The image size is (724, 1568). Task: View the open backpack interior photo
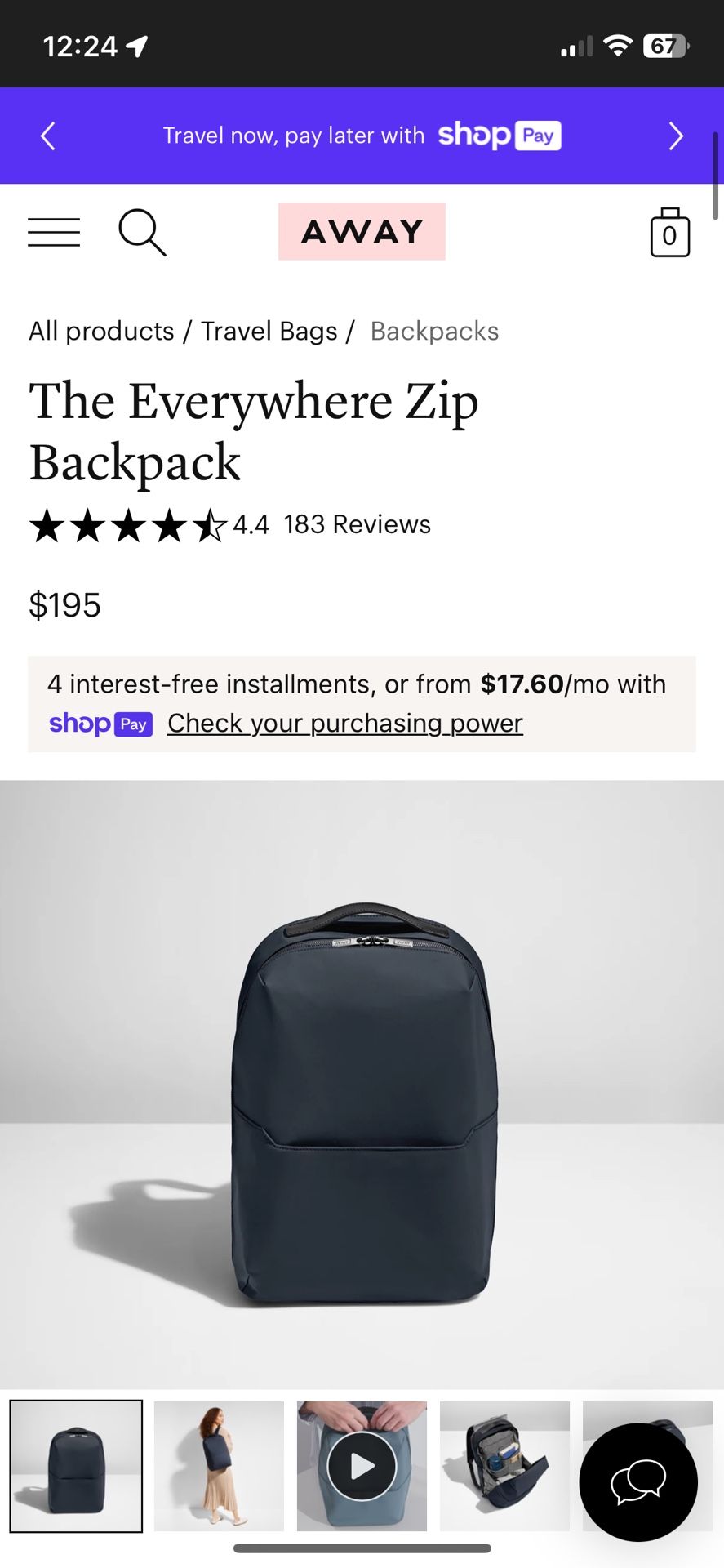coord(504,1466)
